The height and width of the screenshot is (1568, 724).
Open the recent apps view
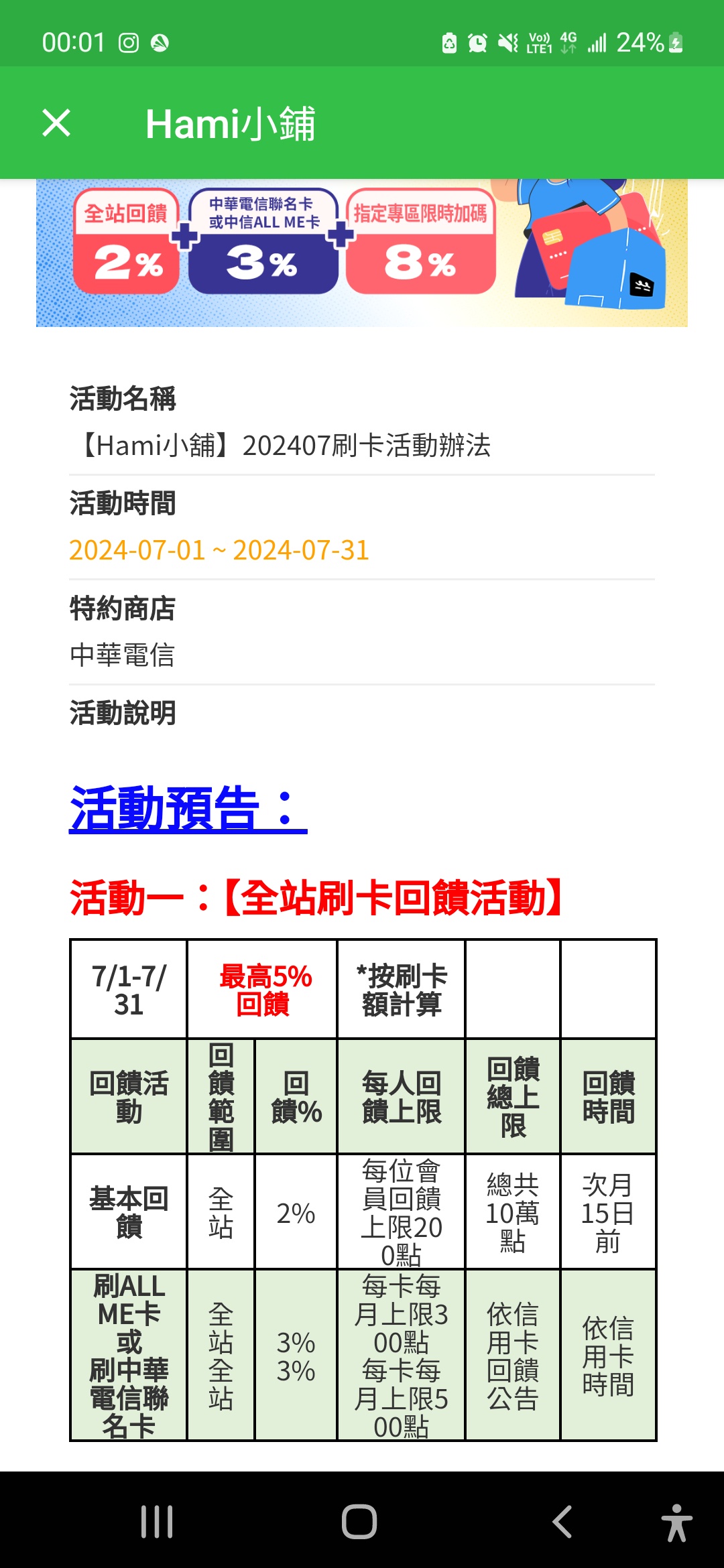point(157,1521)
